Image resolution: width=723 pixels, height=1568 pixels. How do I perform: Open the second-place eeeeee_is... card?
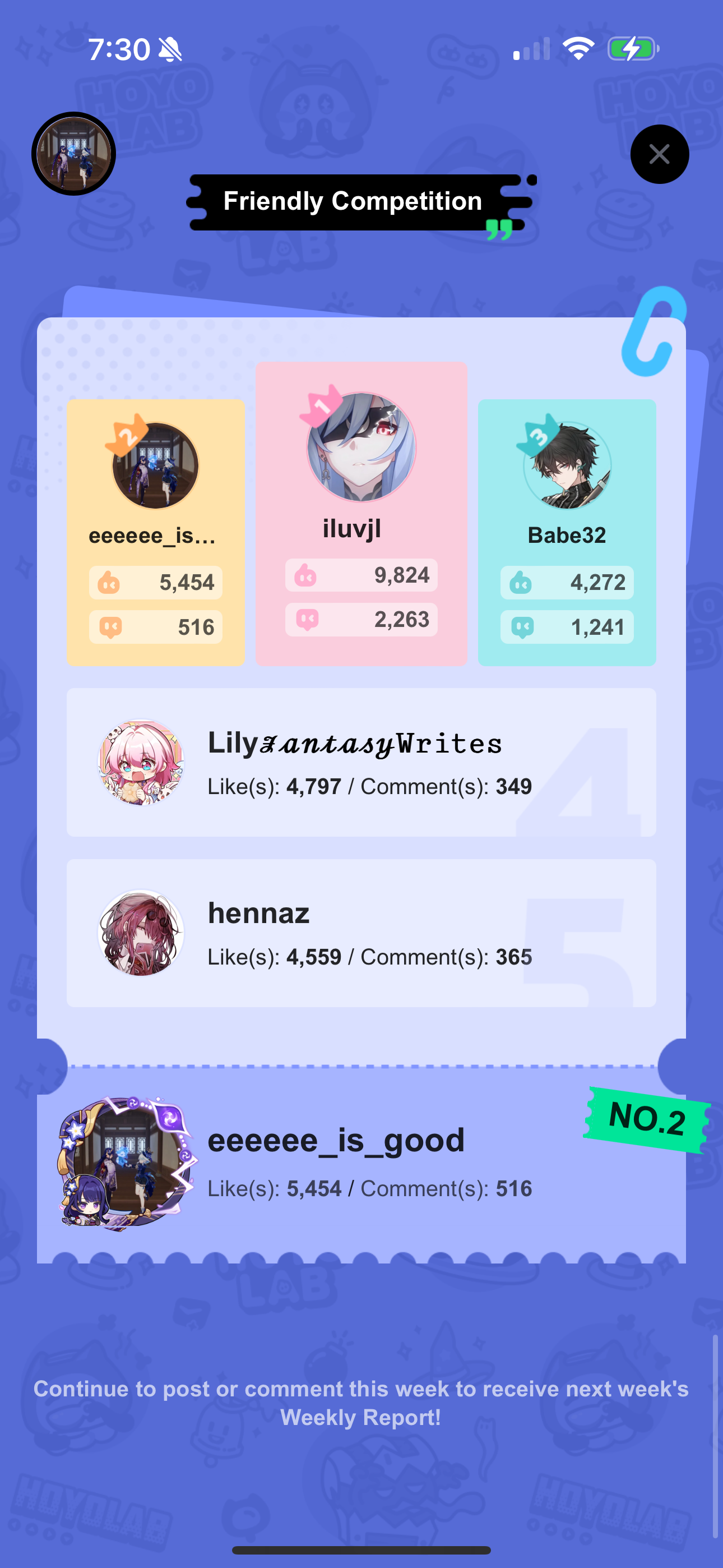(x=156, y=532)
